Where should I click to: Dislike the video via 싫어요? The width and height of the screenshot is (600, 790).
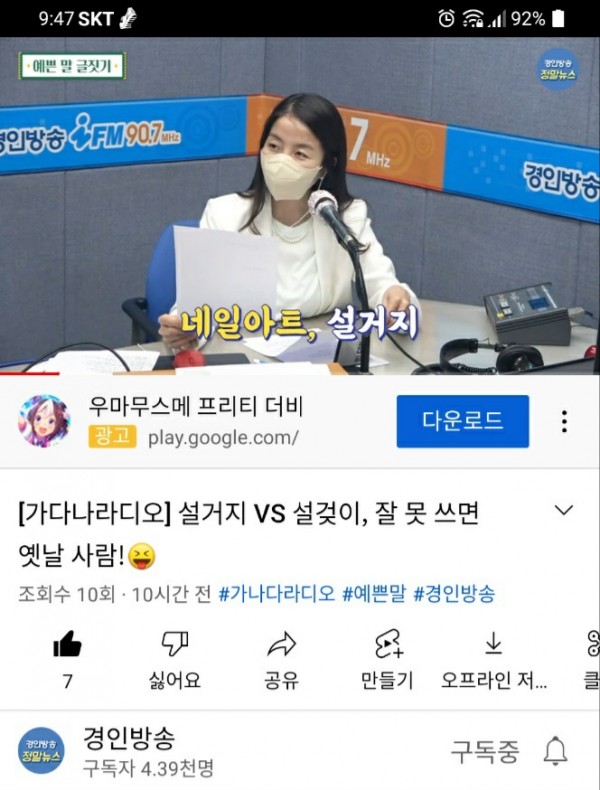tap(175, 658)
